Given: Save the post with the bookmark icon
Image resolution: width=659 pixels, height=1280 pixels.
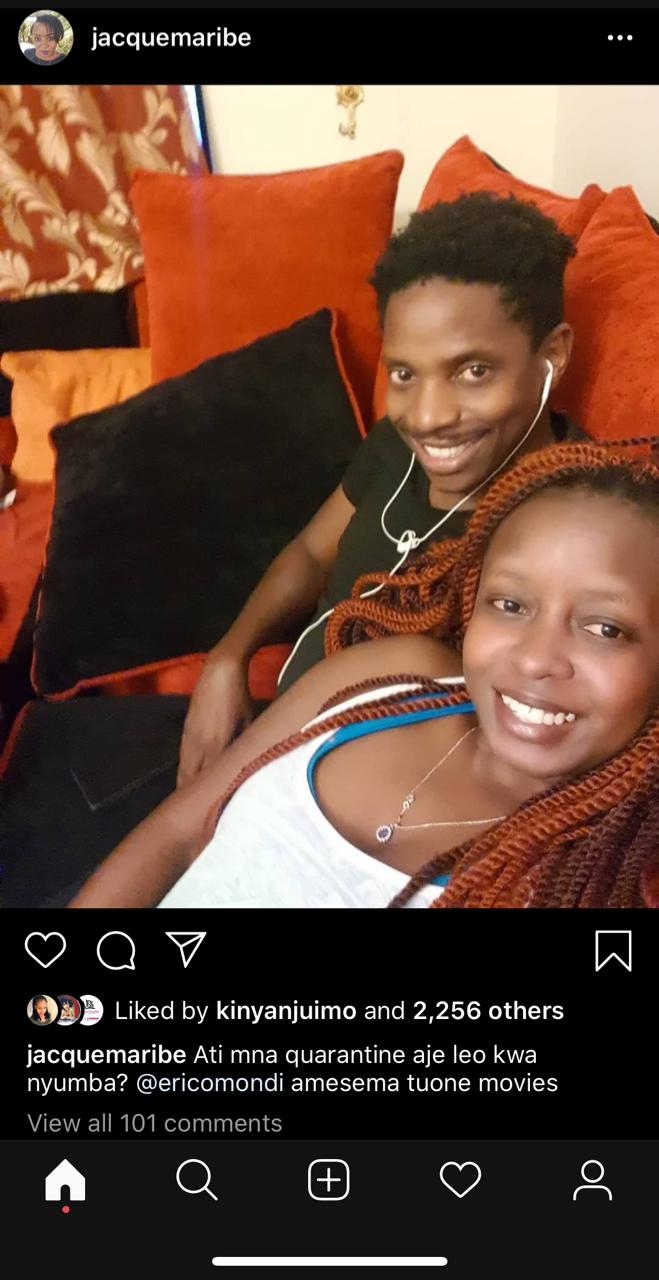Looking at the screenshot, I should click(x=613, y=950).
